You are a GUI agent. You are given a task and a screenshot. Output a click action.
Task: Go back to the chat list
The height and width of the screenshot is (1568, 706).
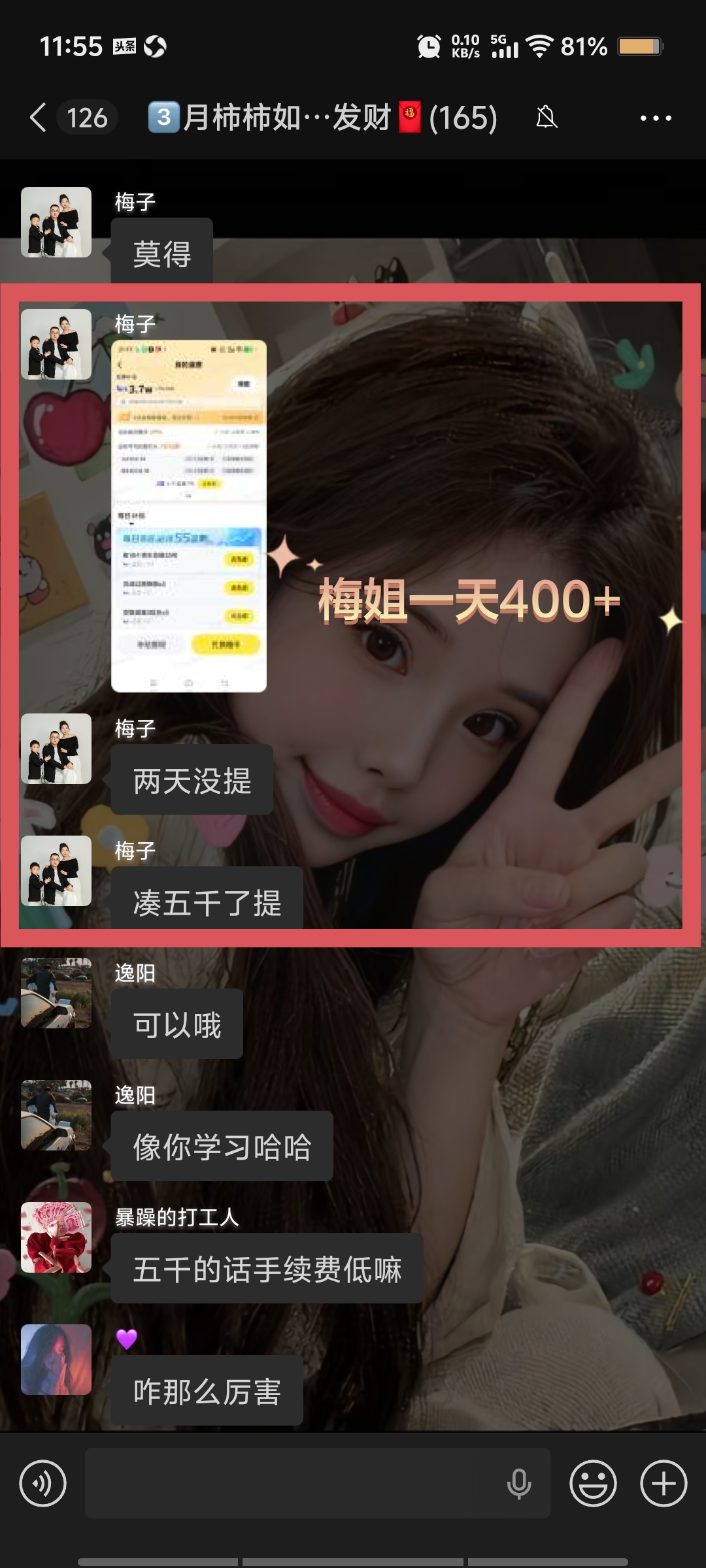39,118
